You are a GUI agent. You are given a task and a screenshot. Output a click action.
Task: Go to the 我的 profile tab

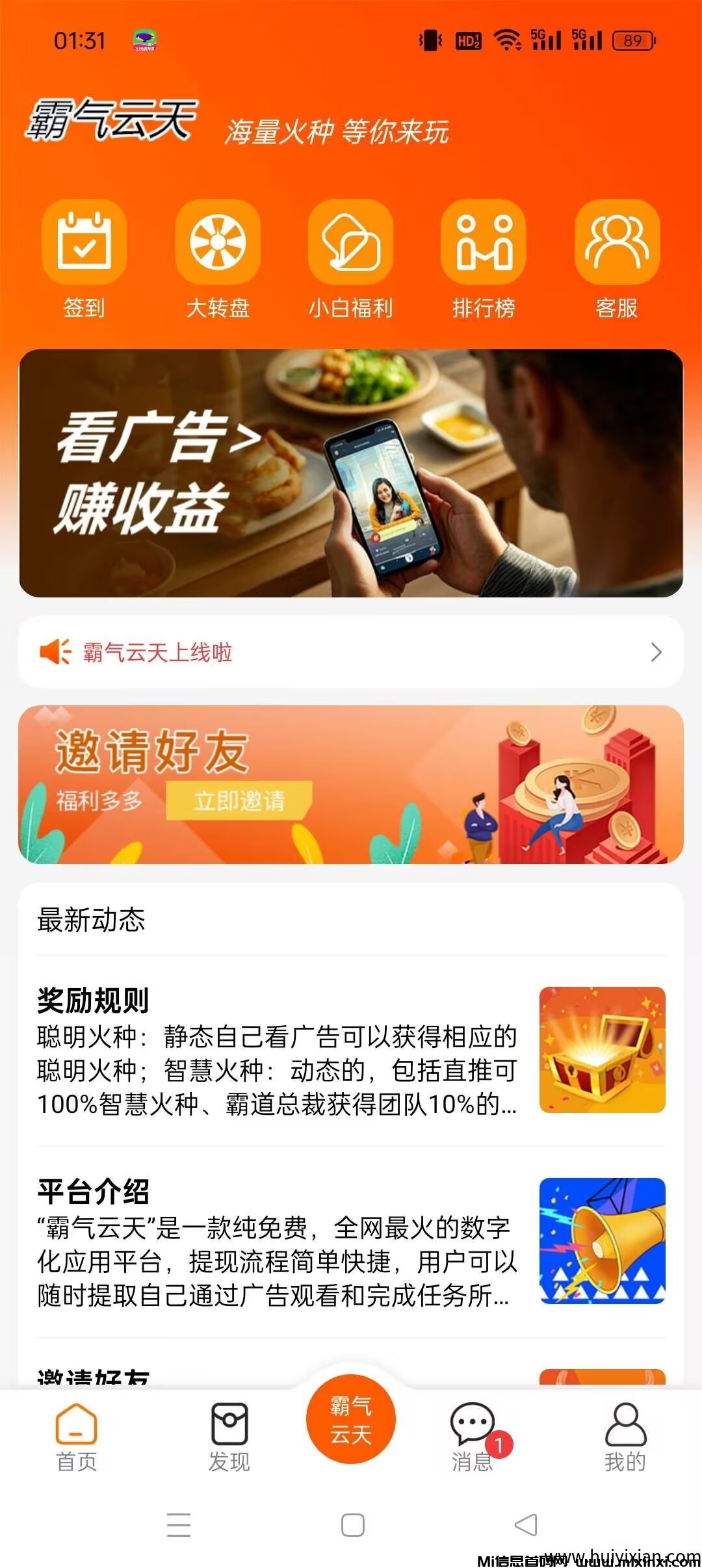click(x=625, y=1437)
